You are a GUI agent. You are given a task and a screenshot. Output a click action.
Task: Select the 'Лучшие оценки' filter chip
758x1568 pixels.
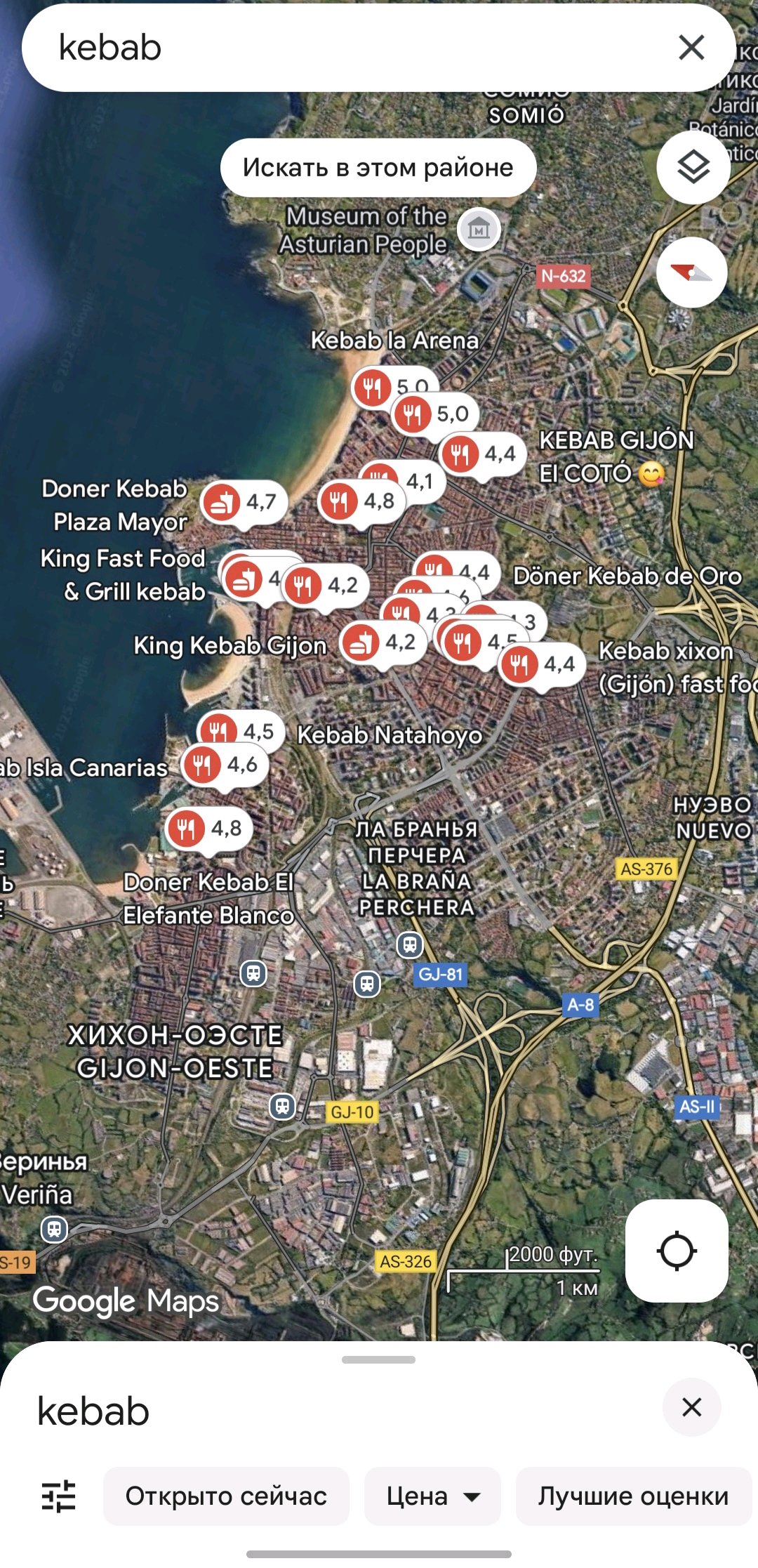633,1496
